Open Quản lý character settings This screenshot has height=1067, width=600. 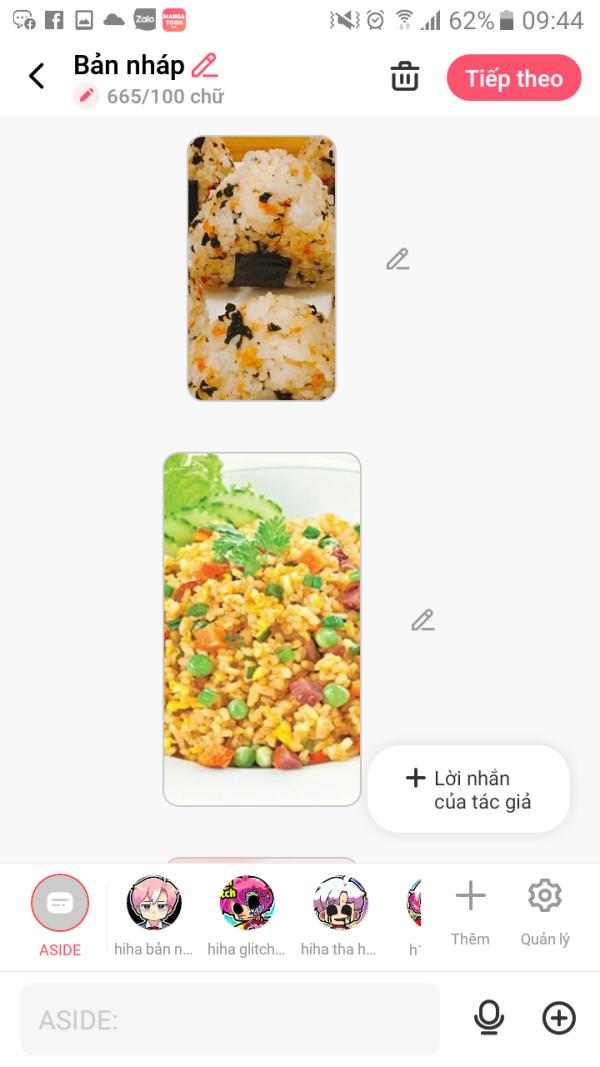pos(545,908)
